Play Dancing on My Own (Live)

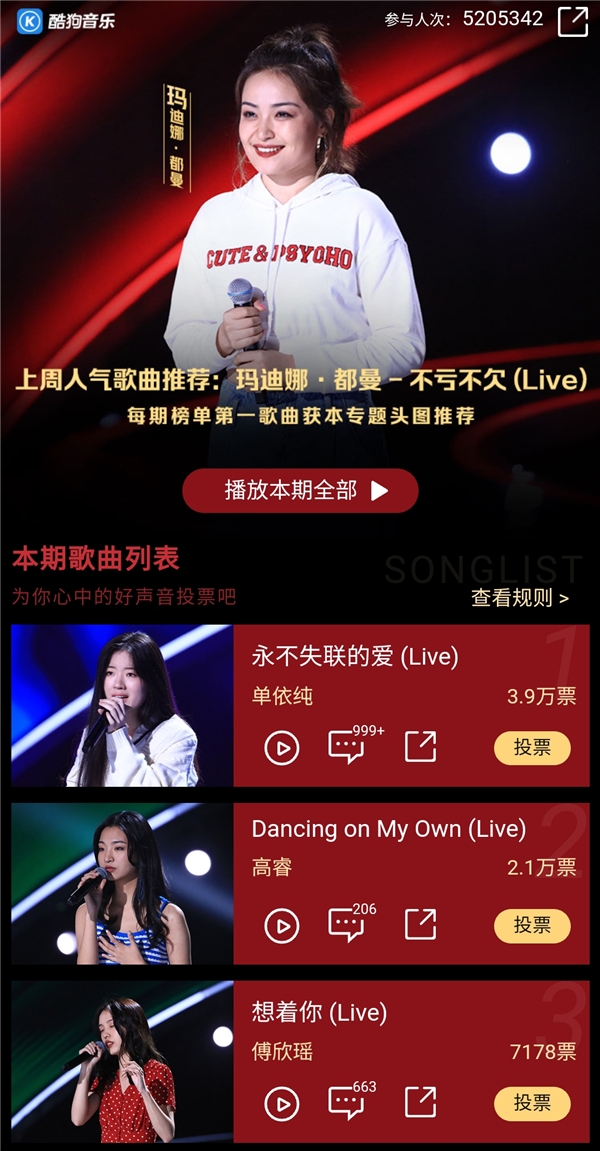[282, 925]
